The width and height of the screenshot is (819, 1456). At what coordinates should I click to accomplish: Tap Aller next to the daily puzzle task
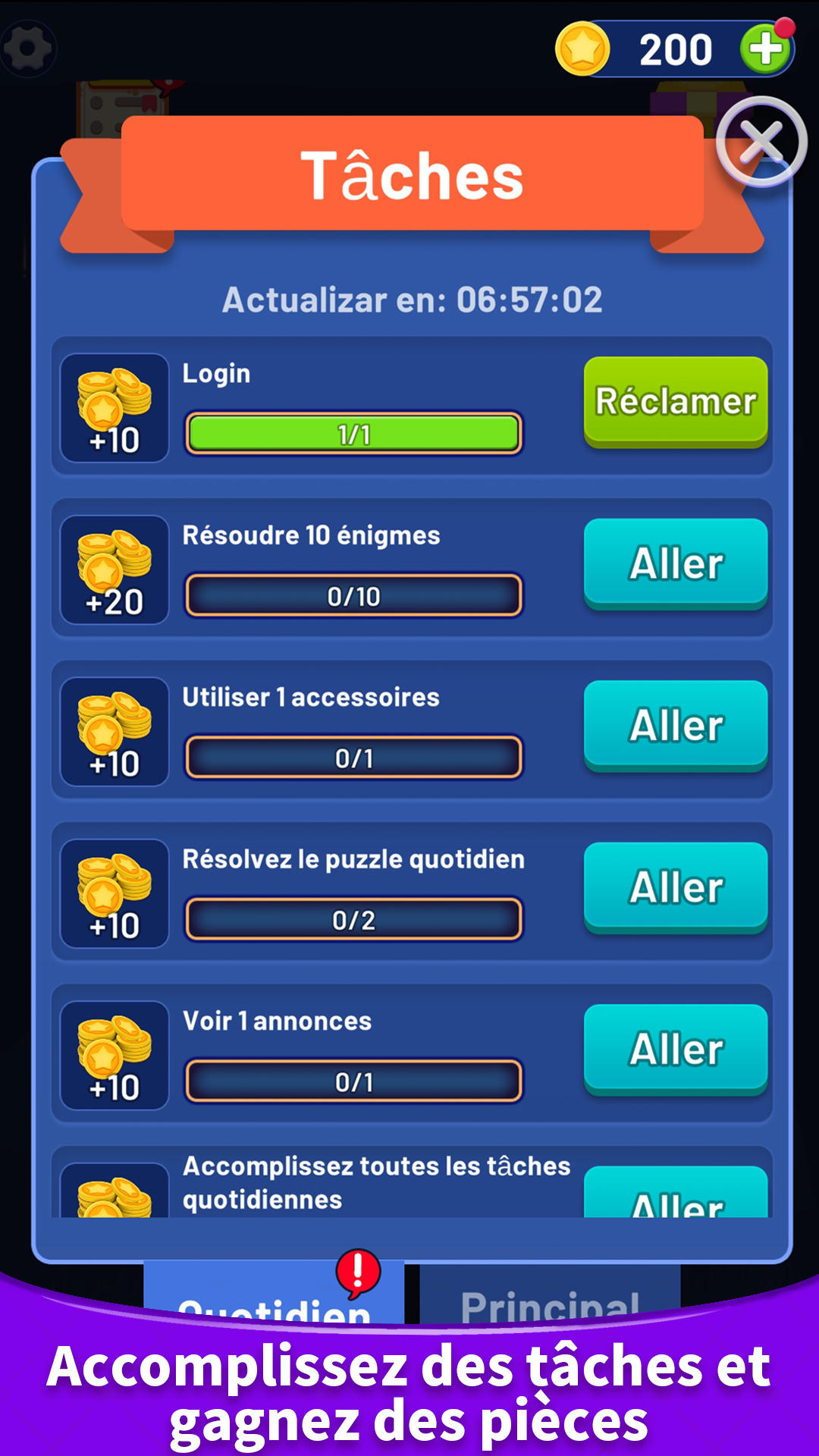(x=675, y=887)
